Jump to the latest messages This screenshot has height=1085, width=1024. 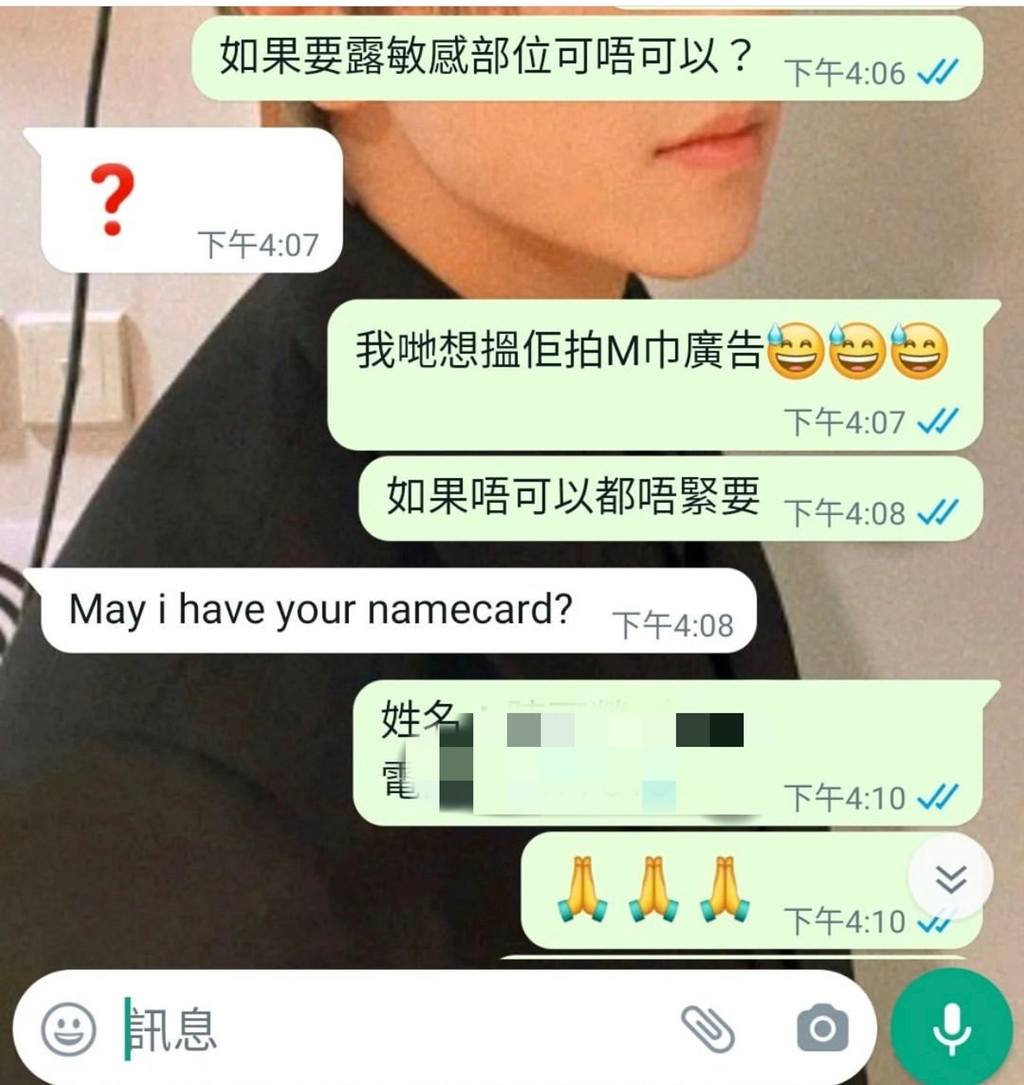point(950,879)
